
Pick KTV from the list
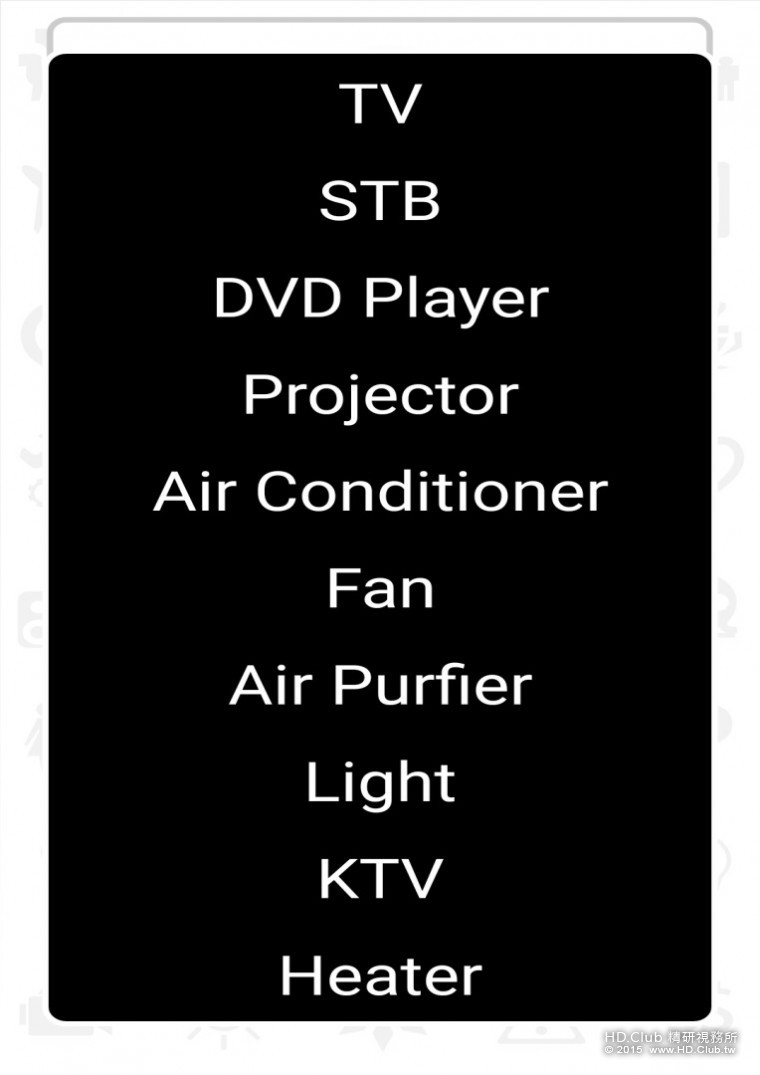(380, 880)
